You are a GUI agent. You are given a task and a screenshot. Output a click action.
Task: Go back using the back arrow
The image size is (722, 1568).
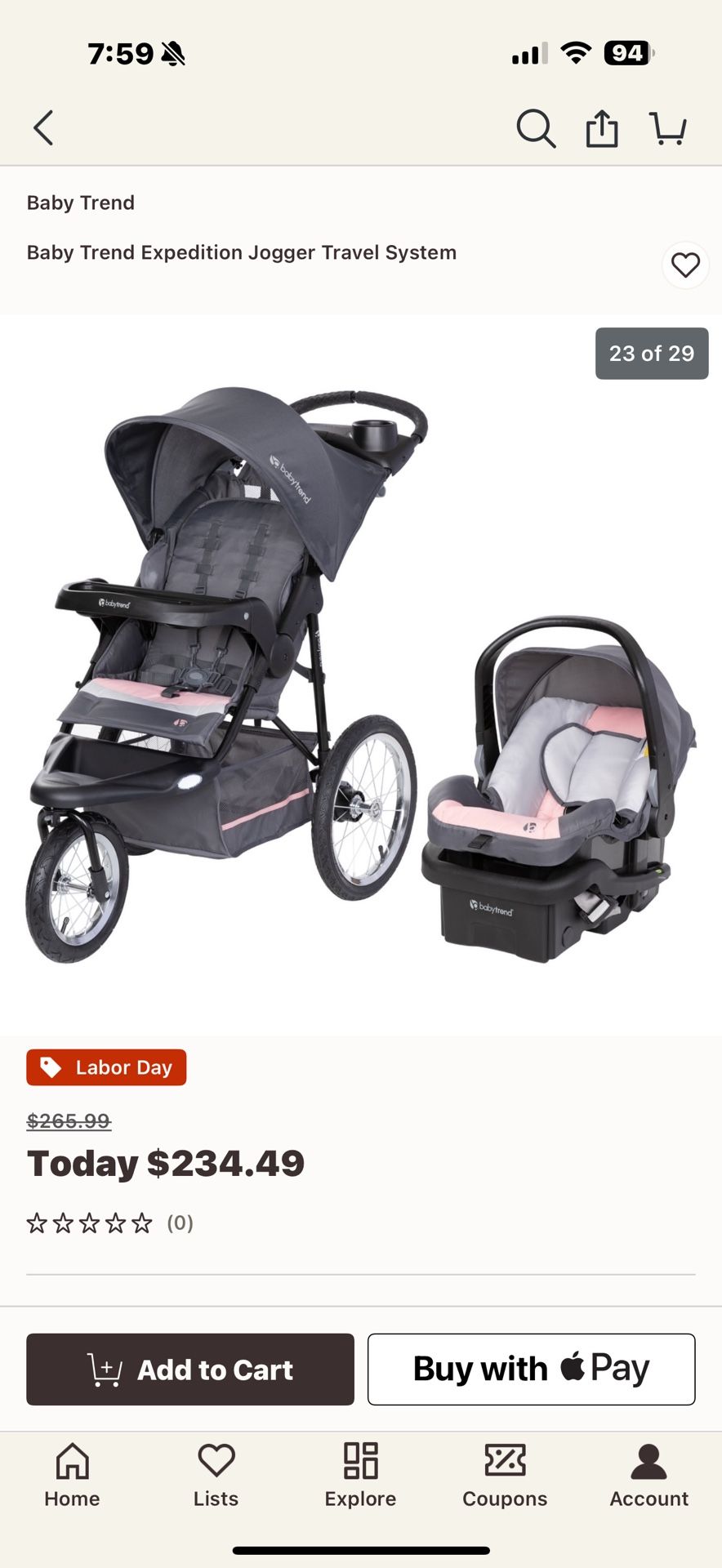click(43, 128)
